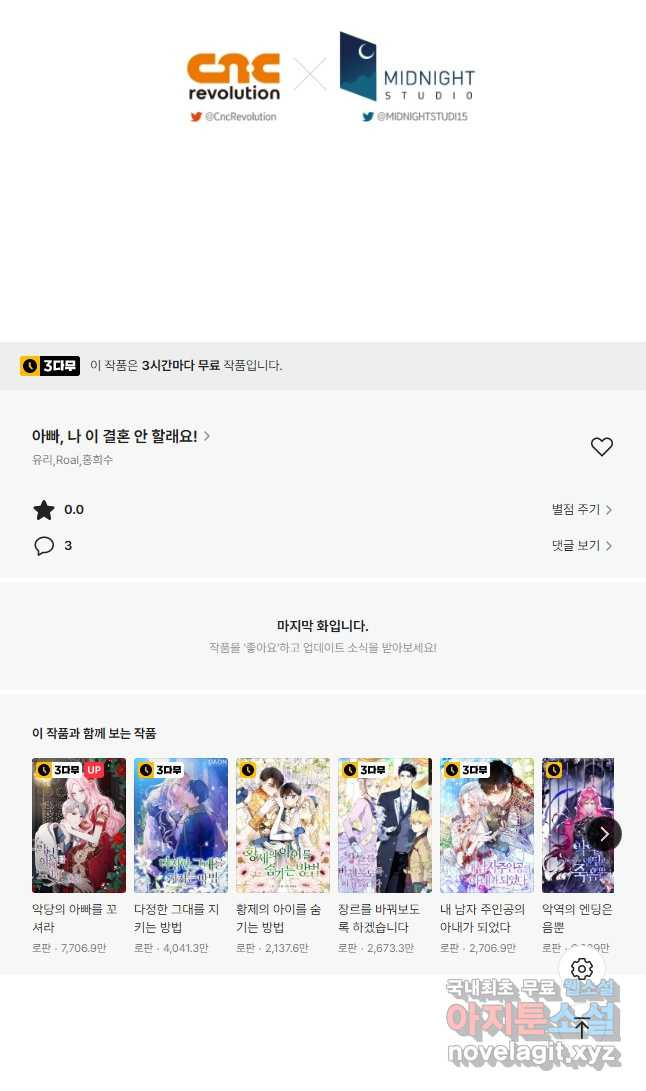
Task: Open the work 황제의 아이를 숨기는 방법
Action: (283, 825)
